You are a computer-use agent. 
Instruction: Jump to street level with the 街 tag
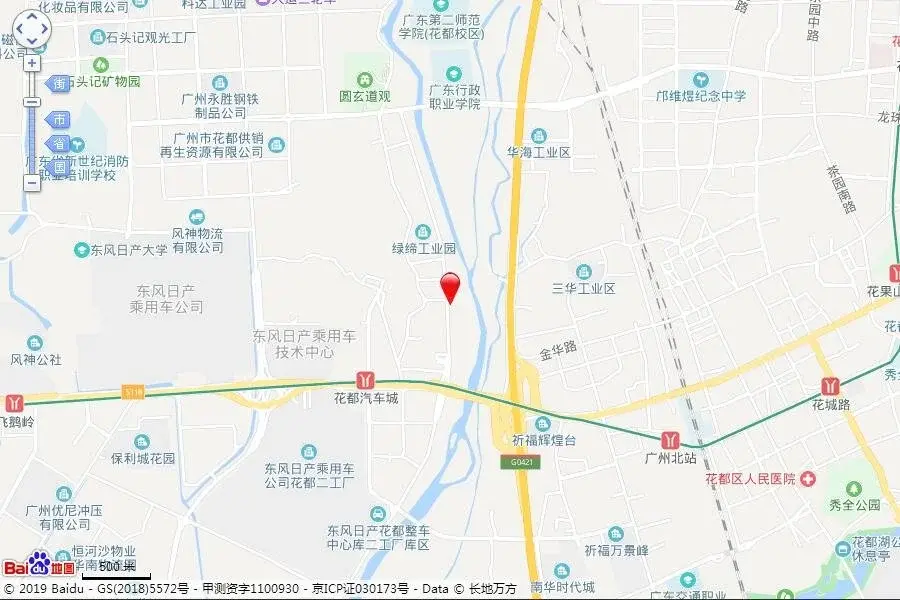point(59,83)
